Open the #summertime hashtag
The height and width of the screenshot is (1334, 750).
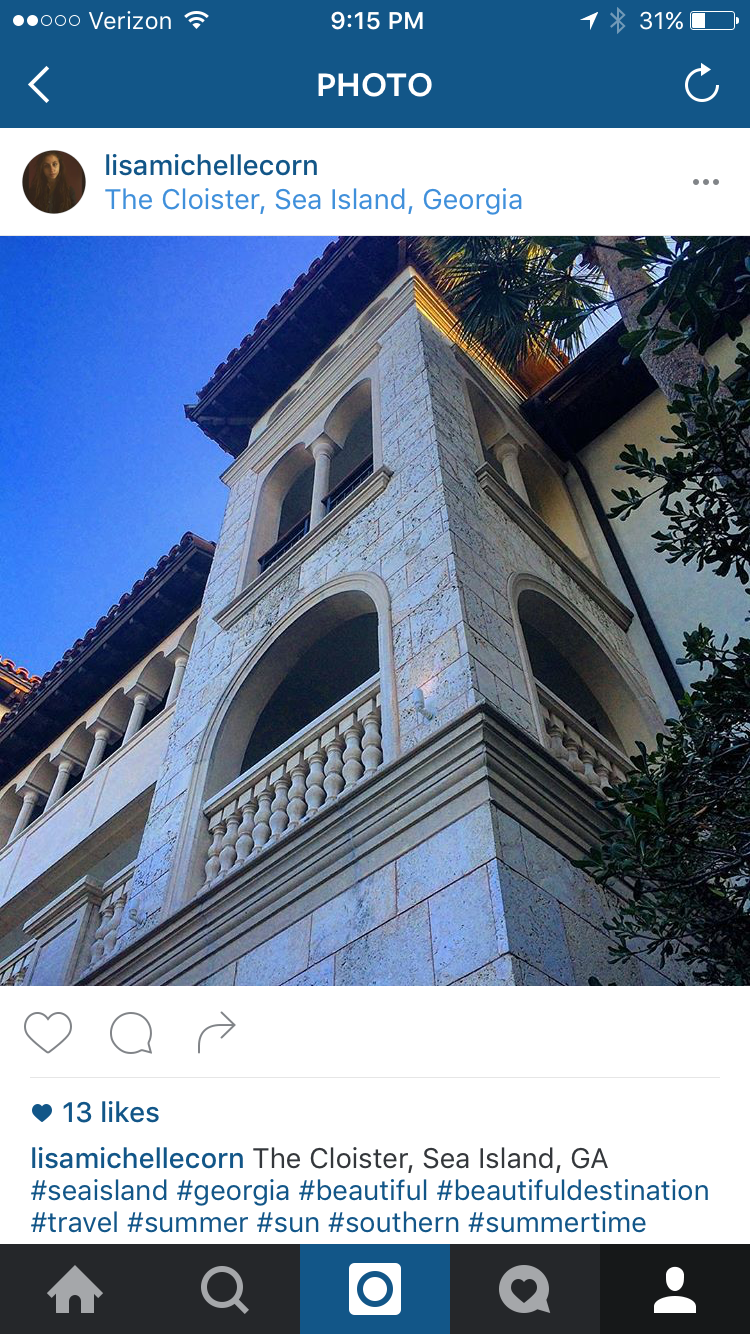(x=557, y=1222)
